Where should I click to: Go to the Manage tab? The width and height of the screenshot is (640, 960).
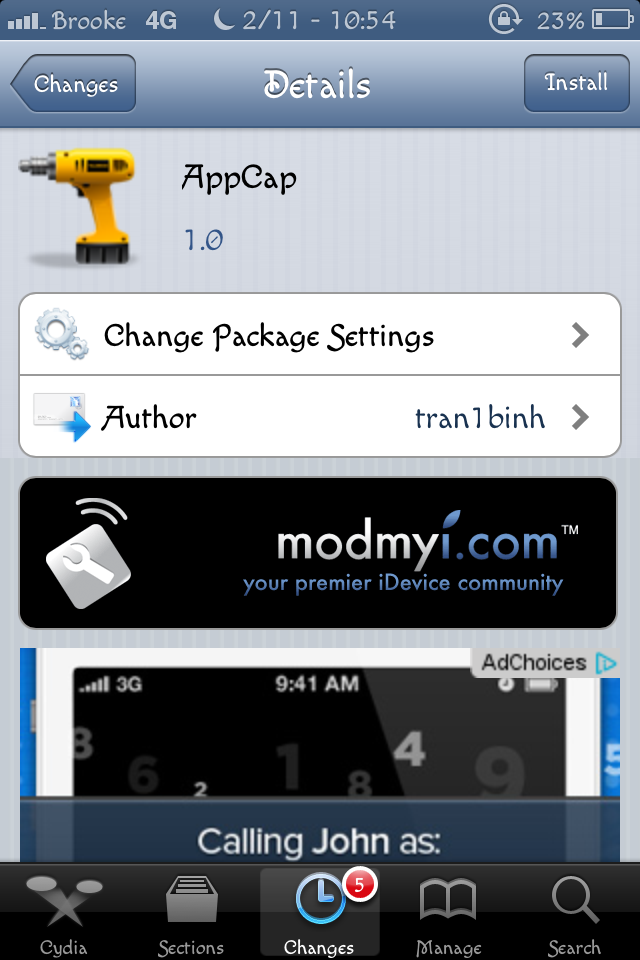(x=447, y=915)
